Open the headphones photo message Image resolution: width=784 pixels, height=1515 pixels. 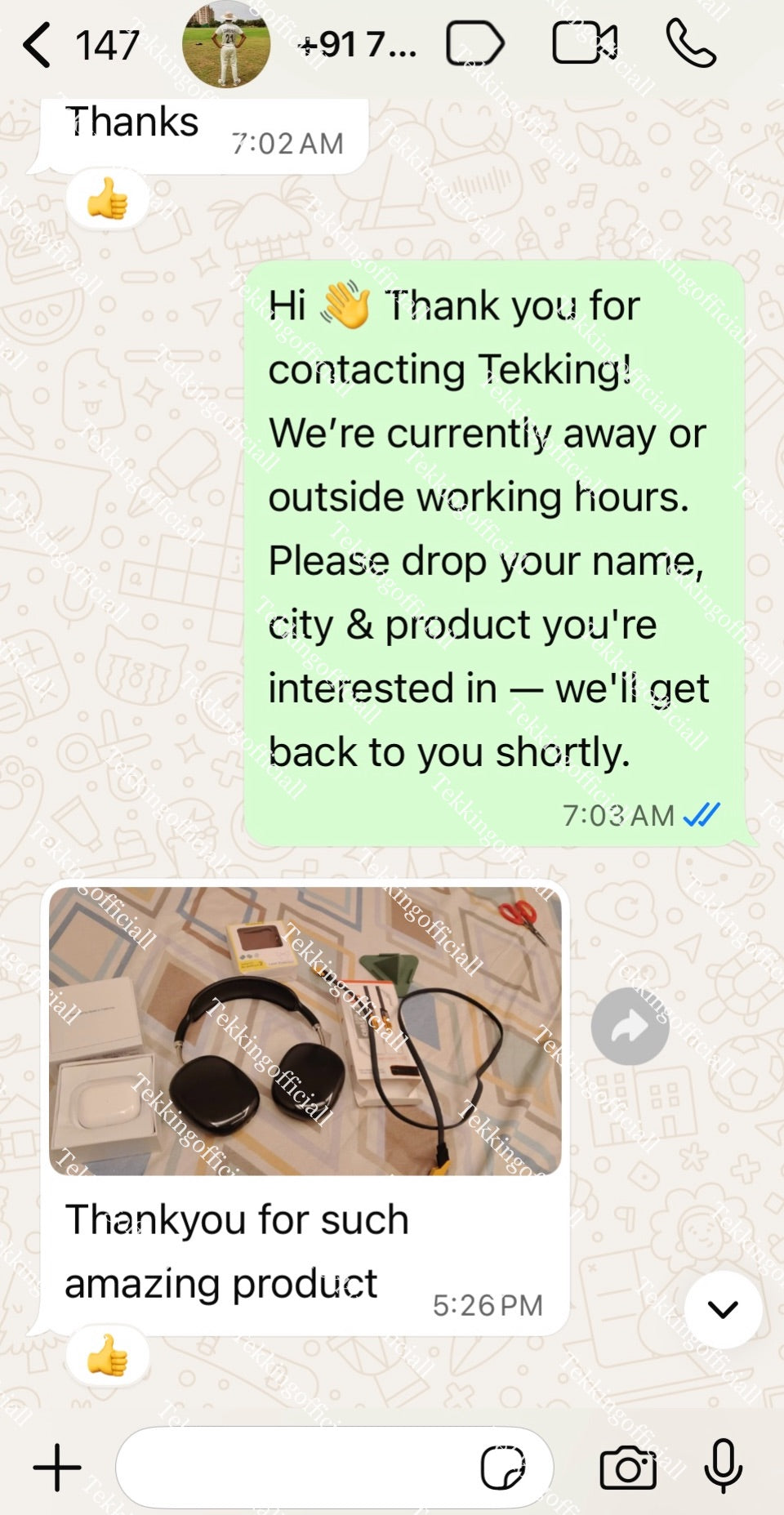pyautogui.click(x=305, y=1031)
